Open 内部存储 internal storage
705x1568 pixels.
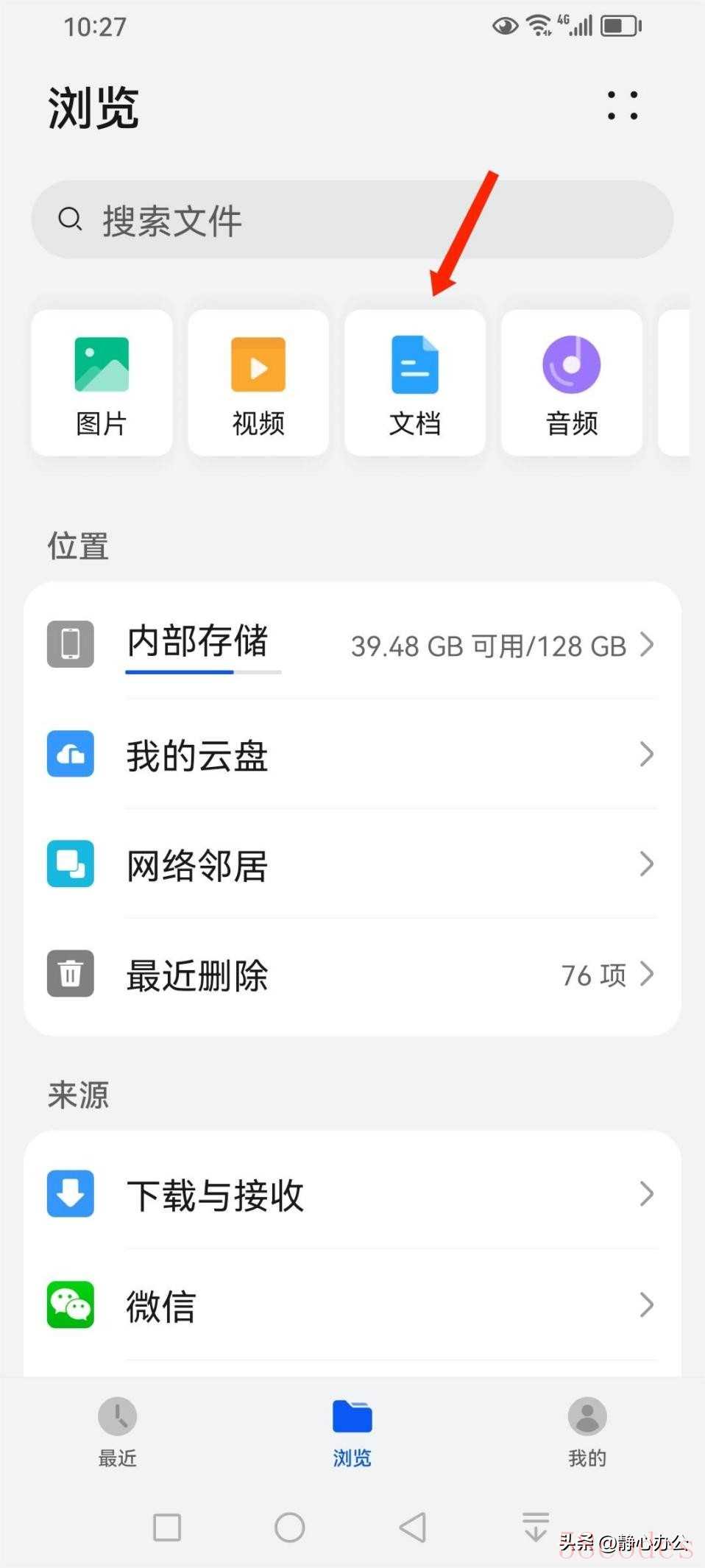(x=352, y=644)
